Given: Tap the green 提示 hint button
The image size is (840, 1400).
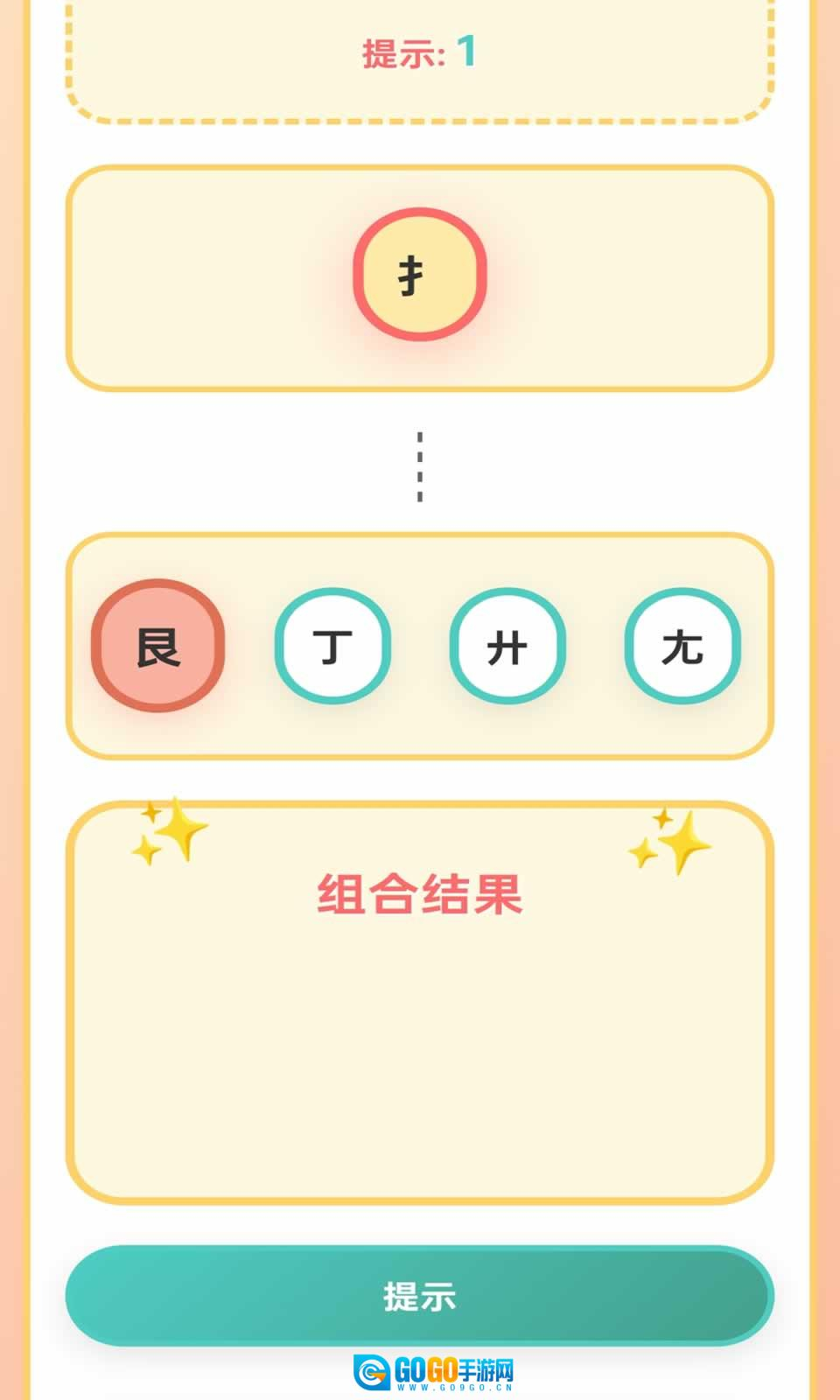Looking at the screenshot, I should point(420,1296).
